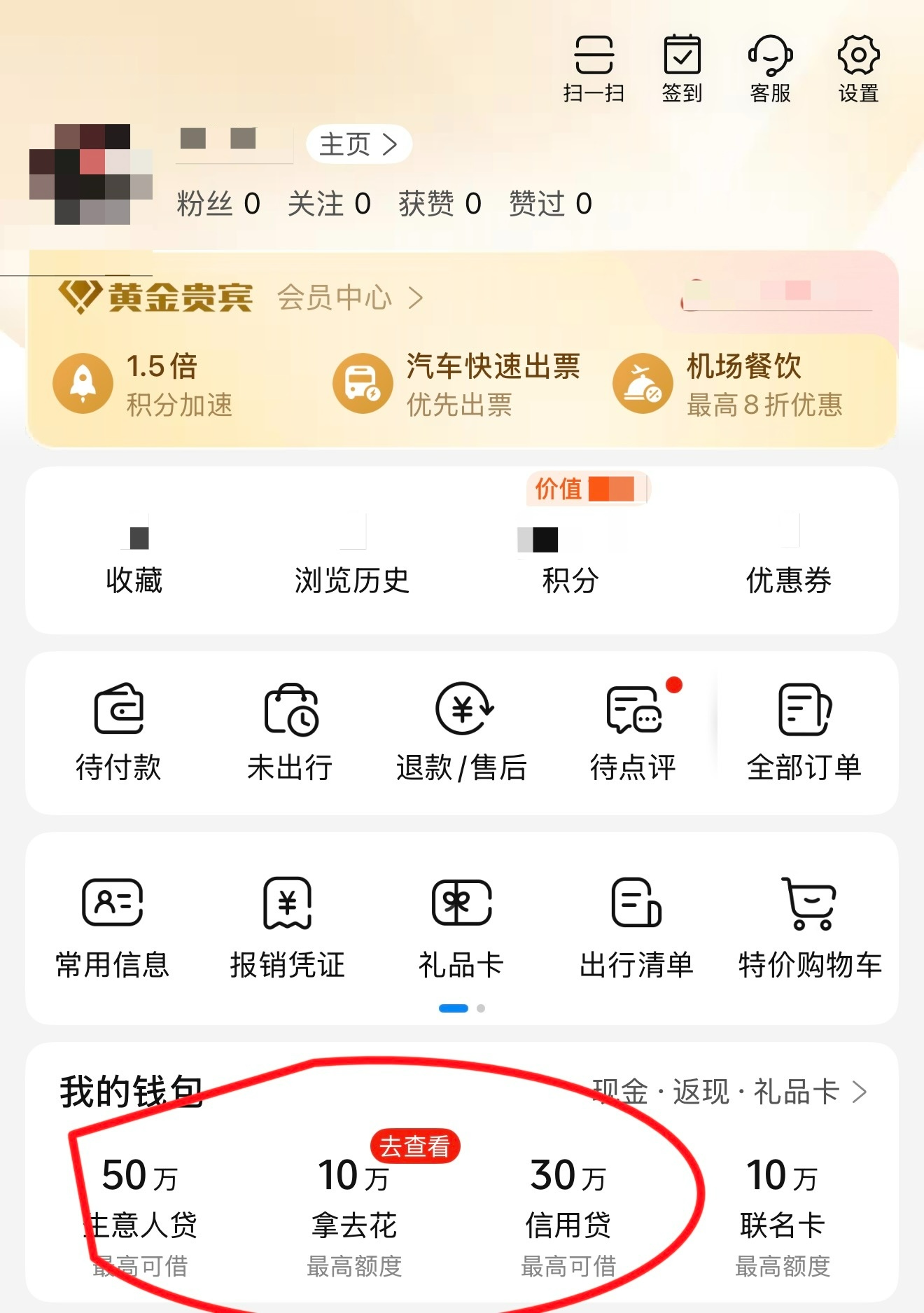Screen dimensions: 924x1313
Task: Open 退款/售后 refunds
Action: [461, 732]
